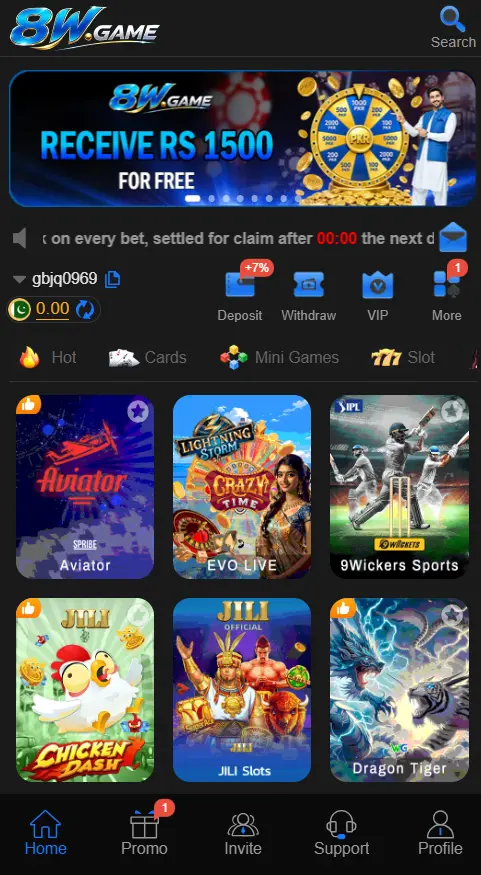Image resolution: width=481 pixels, height=875 pixels.
Task: Open 9Wickers Sports tile
Action: coord(399,487)
